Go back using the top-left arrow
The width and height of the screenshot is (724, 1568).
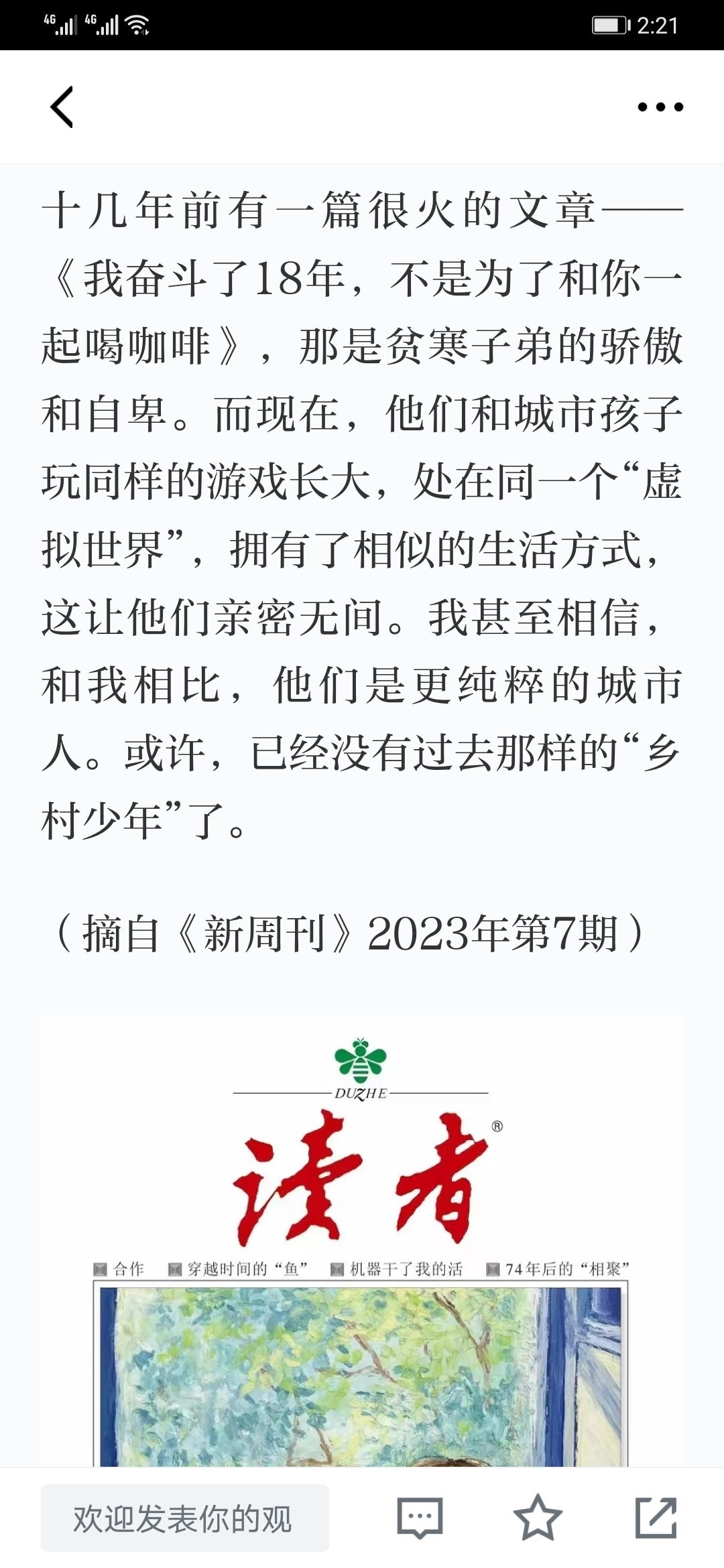coord(62,107)
